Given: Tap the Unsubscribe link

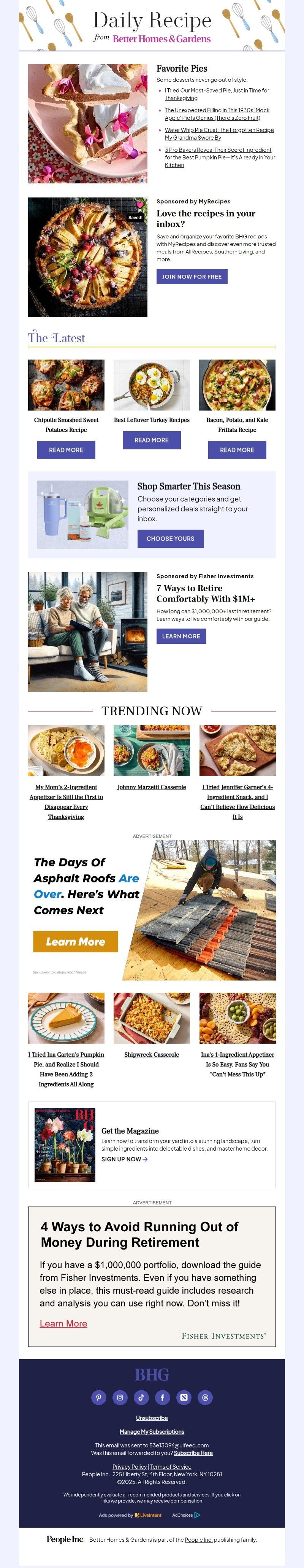Looking at the screenshot, I should 152,1418.
